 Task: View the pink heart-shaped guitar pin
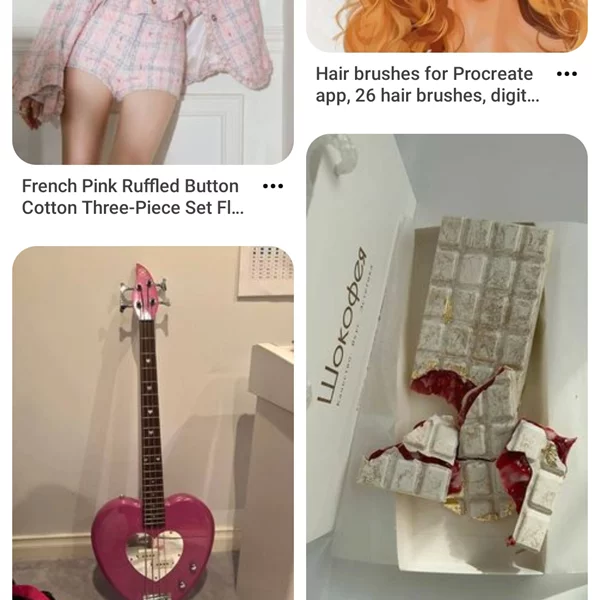pyautogui.click(x=152, y=422)
